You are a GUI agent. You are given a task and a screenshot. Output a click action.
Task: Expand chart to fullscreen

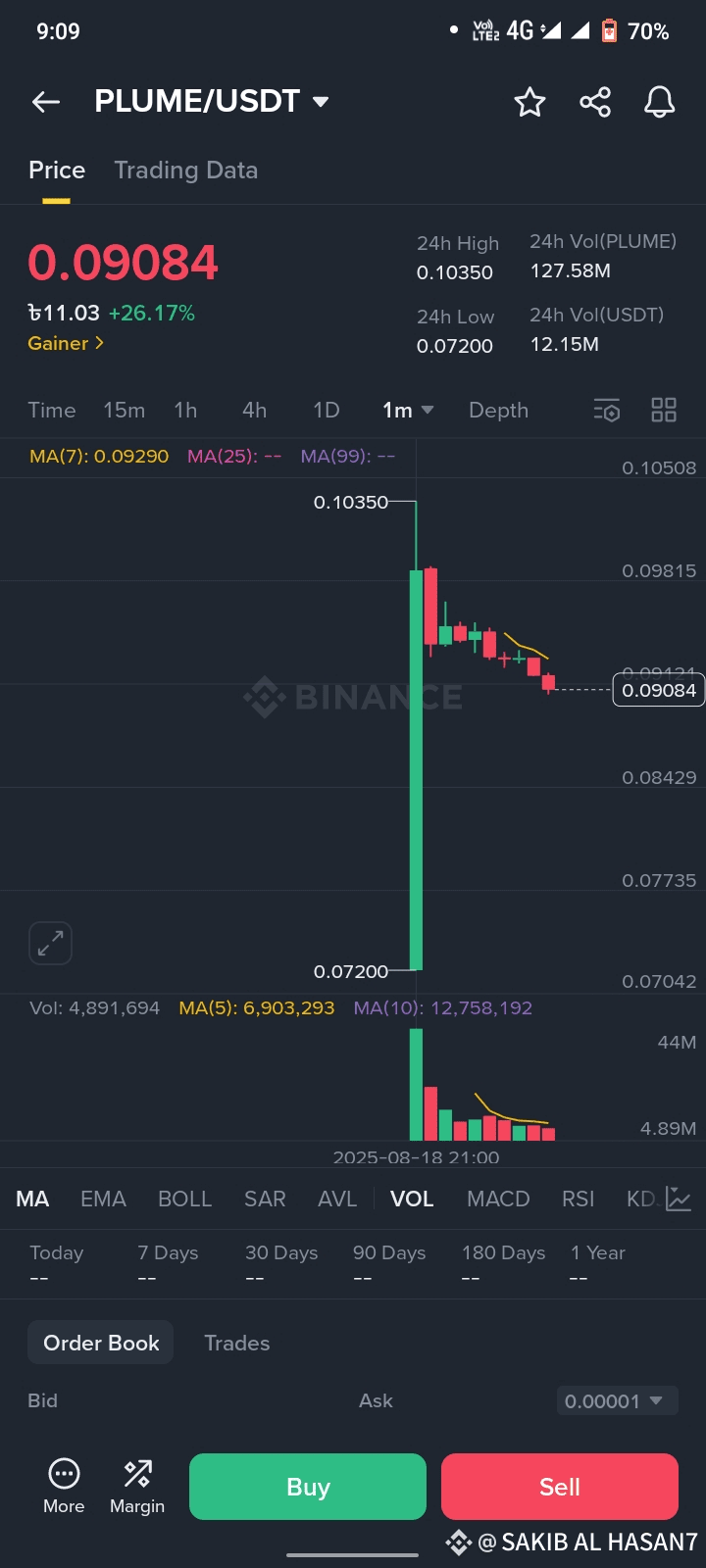click(50, 944)
